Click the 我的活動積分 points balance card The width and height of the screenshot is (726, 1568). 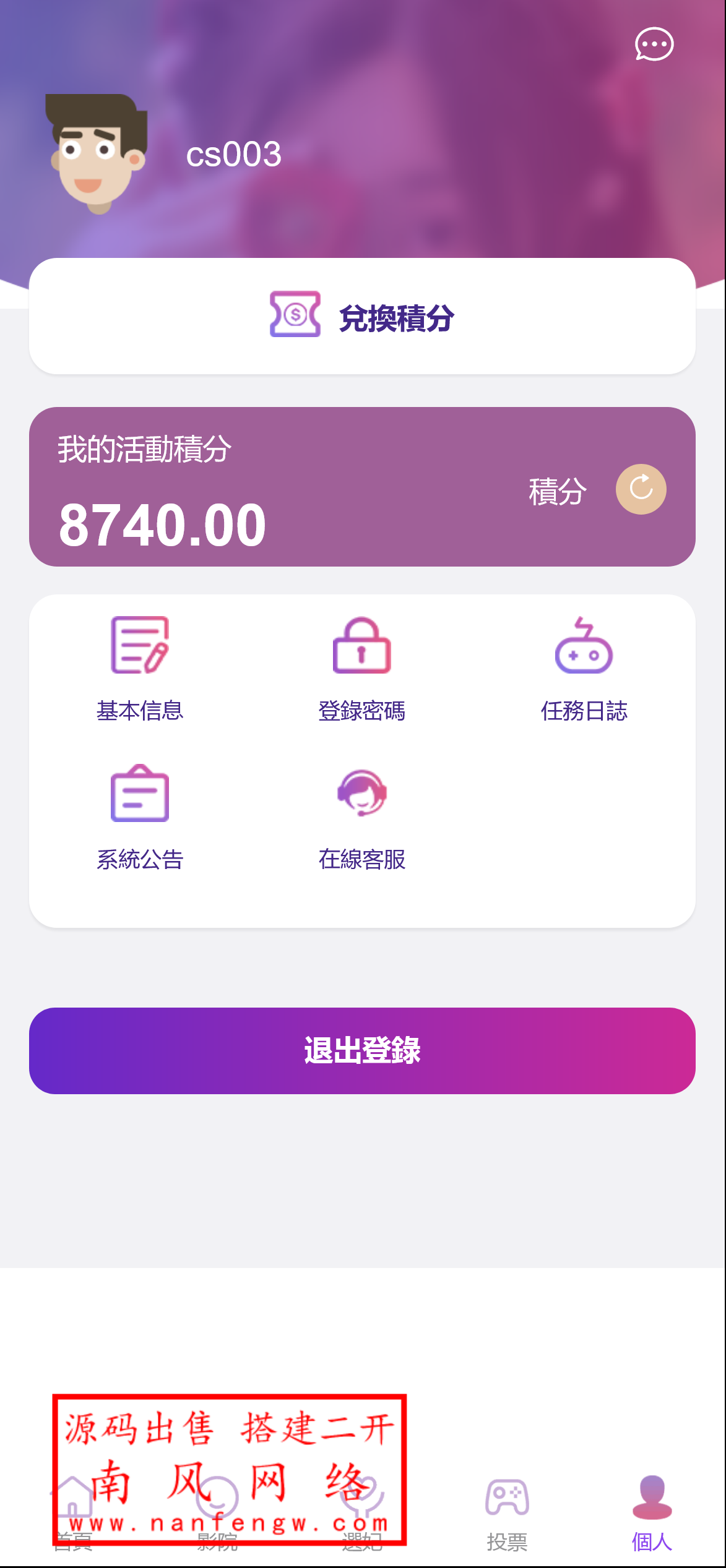pos(363,486)
